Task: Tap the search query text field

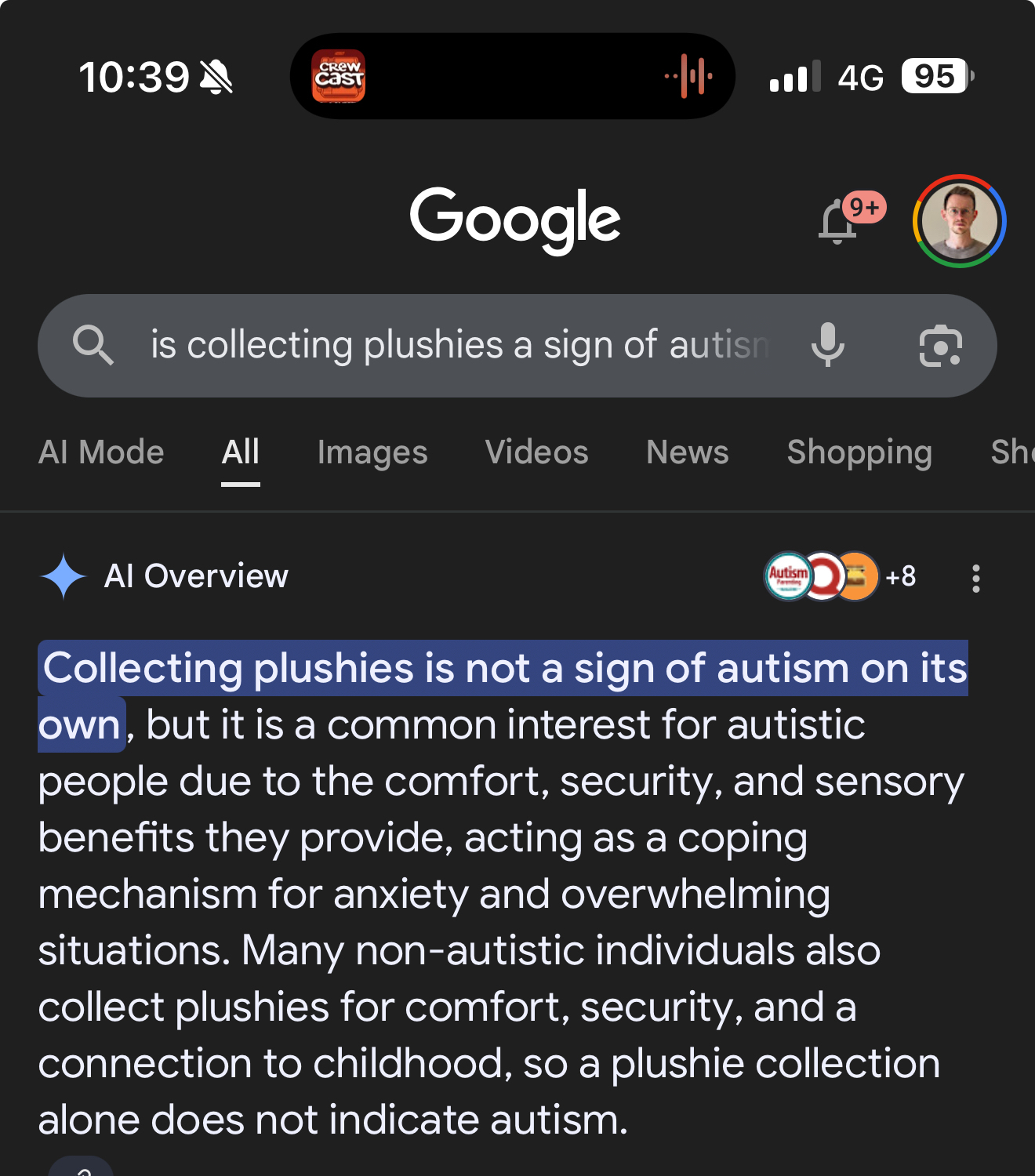Action: pos(459,345)
